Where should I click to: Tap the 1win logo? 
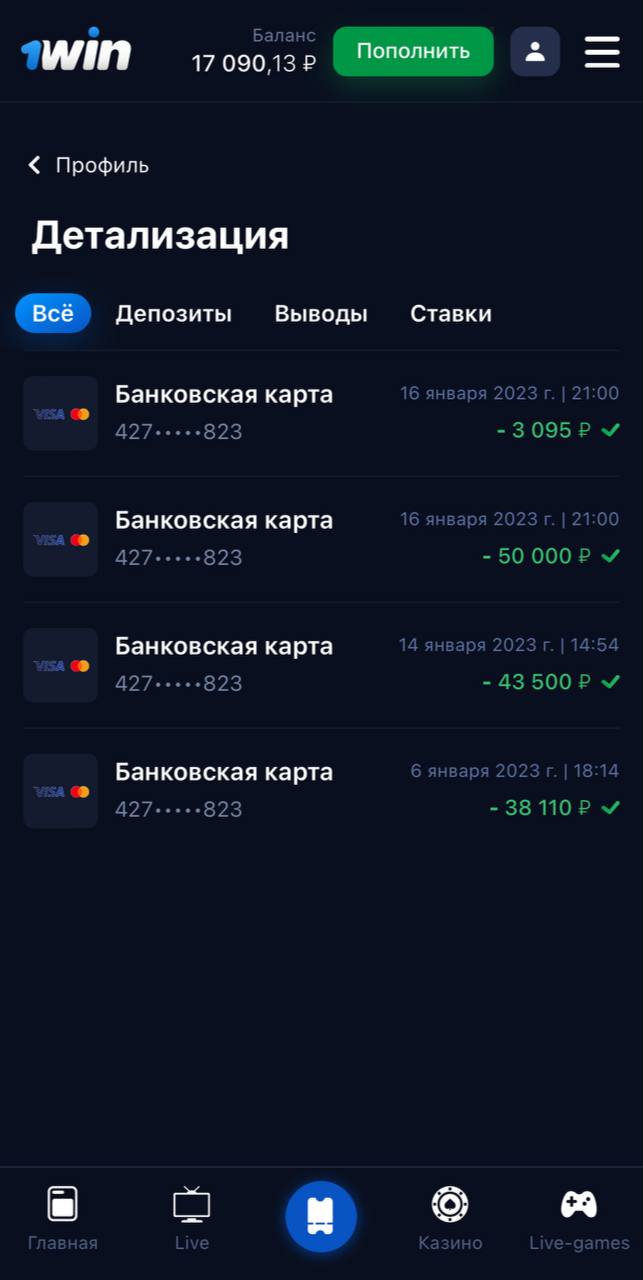point(76,51)
